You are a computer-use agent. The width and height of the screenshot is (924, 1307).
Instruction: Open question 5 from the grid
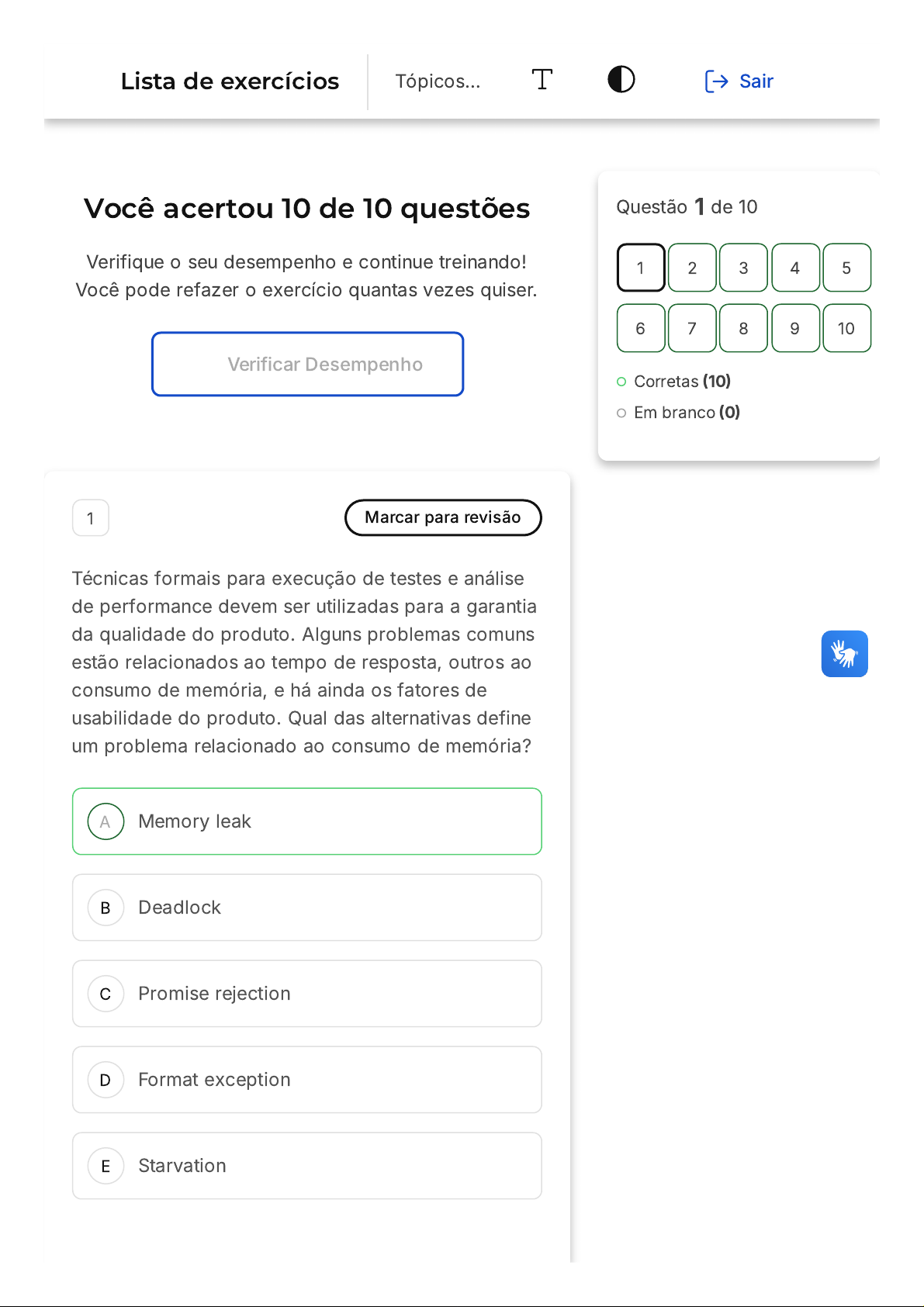[846, 268]
